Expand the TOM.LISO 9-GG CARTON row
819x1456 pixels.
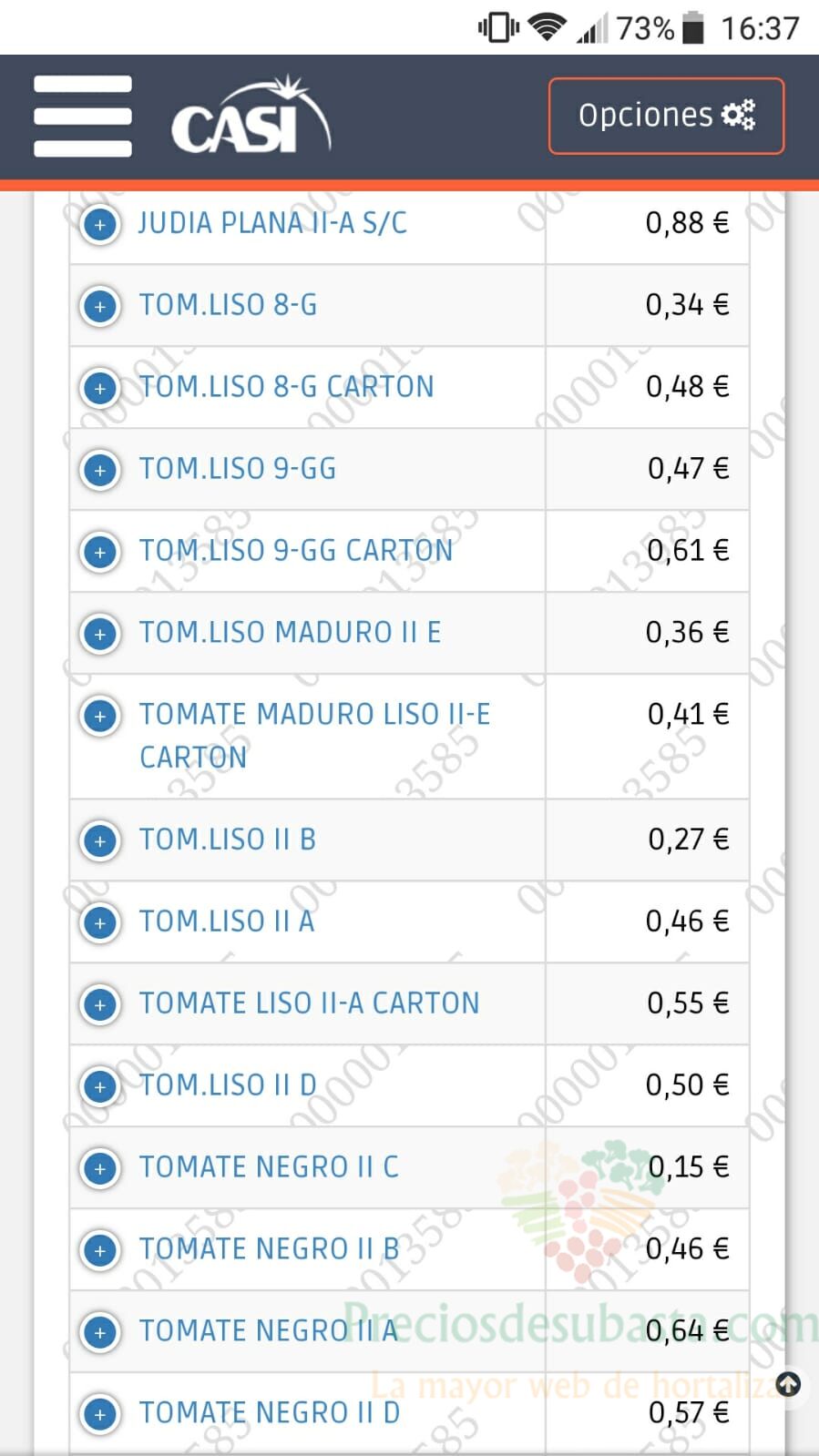100,552
